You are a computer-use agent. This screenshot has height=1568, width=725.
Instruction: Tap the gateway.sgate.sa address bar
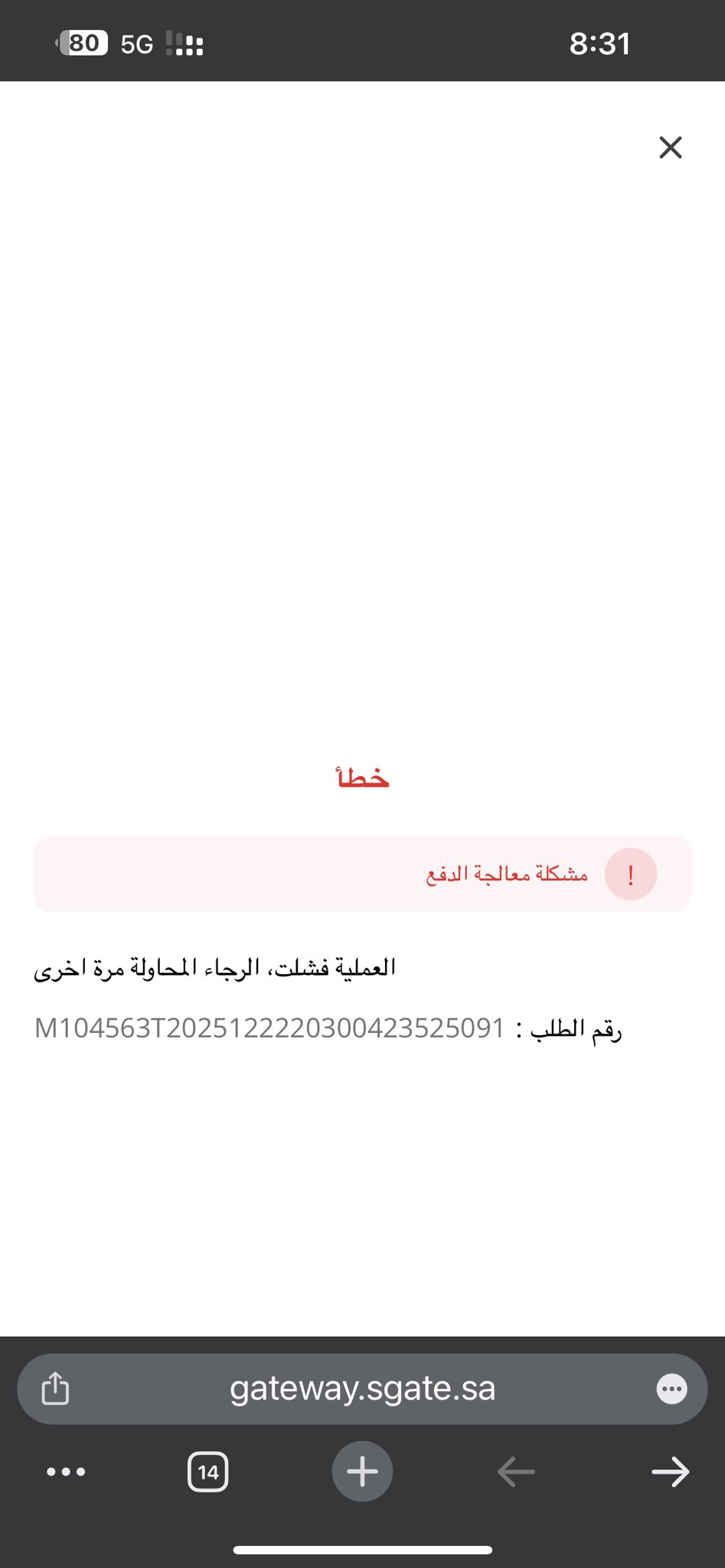coord(362,1388)
